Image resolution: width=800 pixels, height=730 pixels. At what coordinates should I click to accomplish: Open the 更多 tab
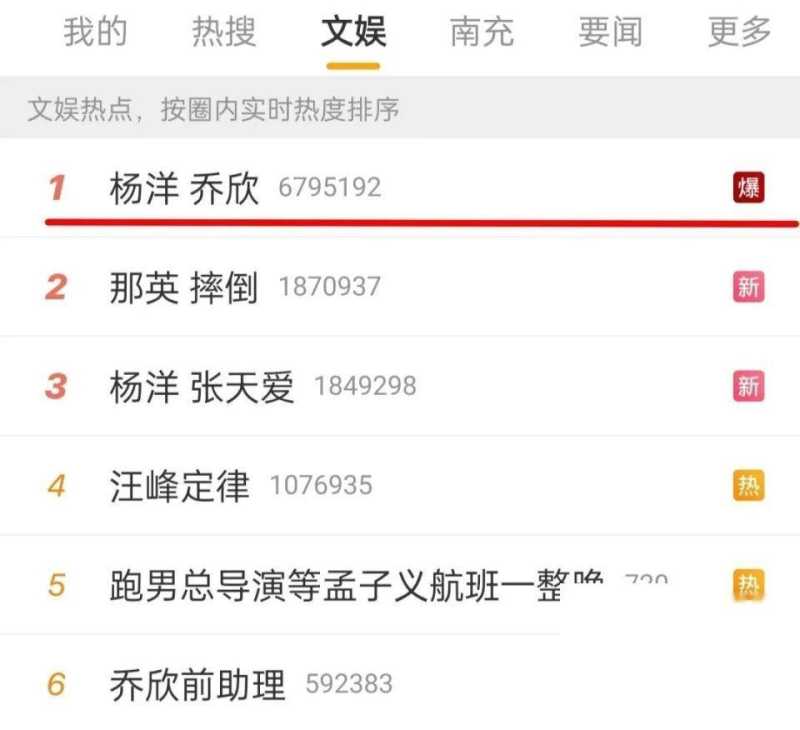point(739,32)
